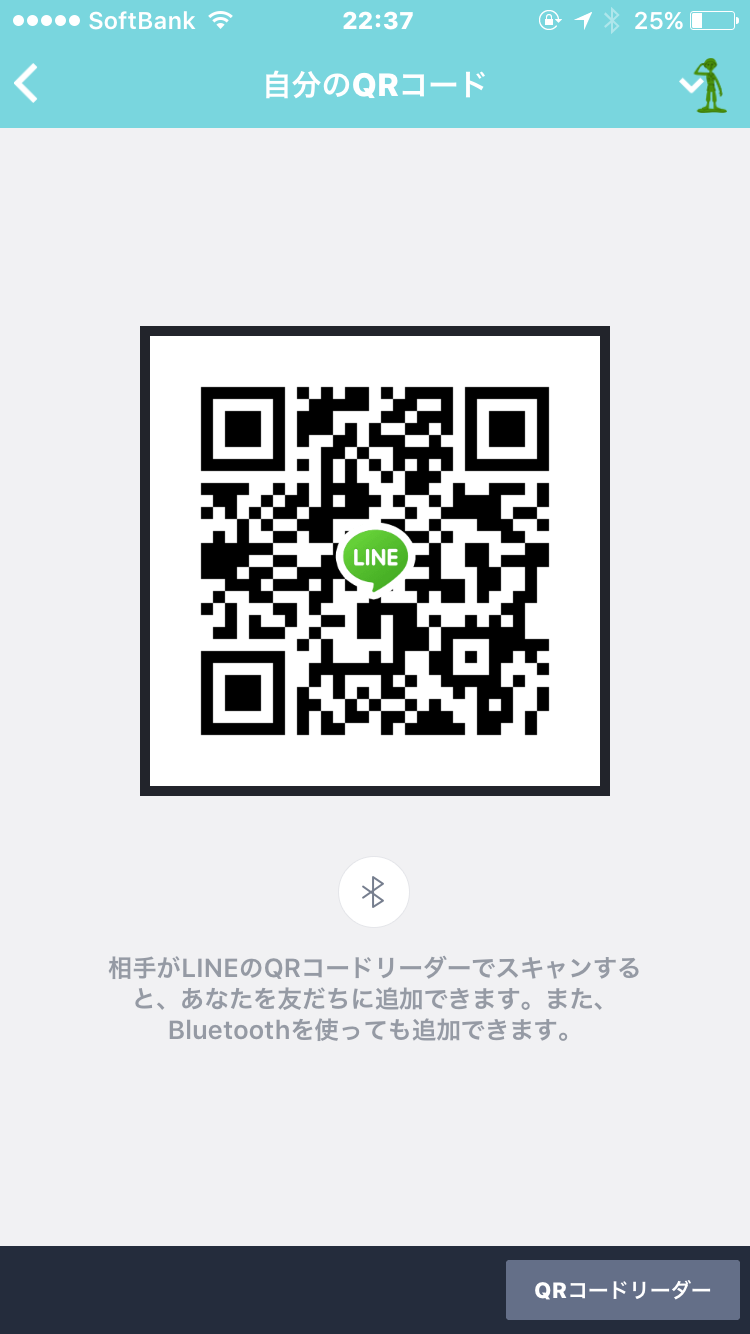Screen dimensions: 750x1334
Task: Open the QRコードリーダー button
Action: click(622, 1290)
